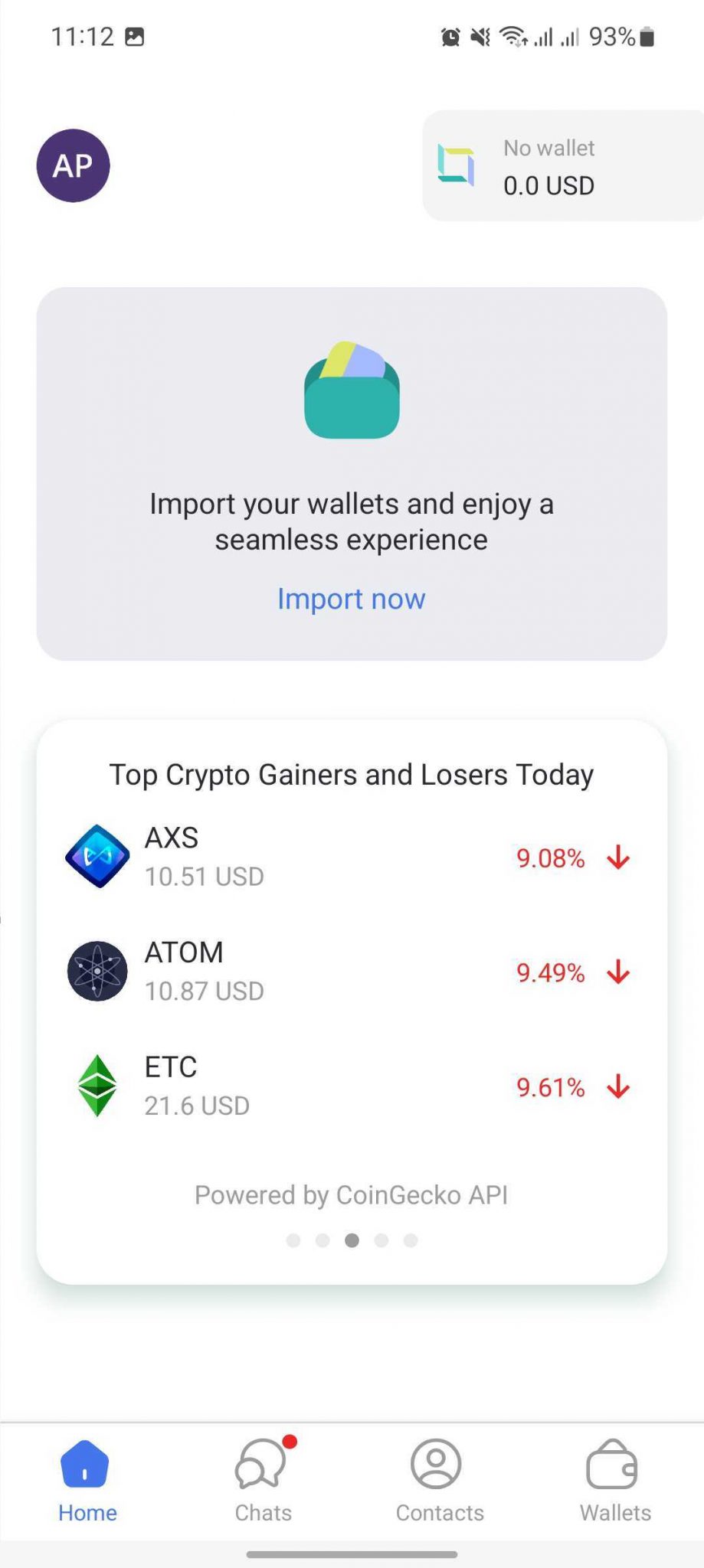
Task: Switch to the Chats tab
Action: tap(263, 1481)
